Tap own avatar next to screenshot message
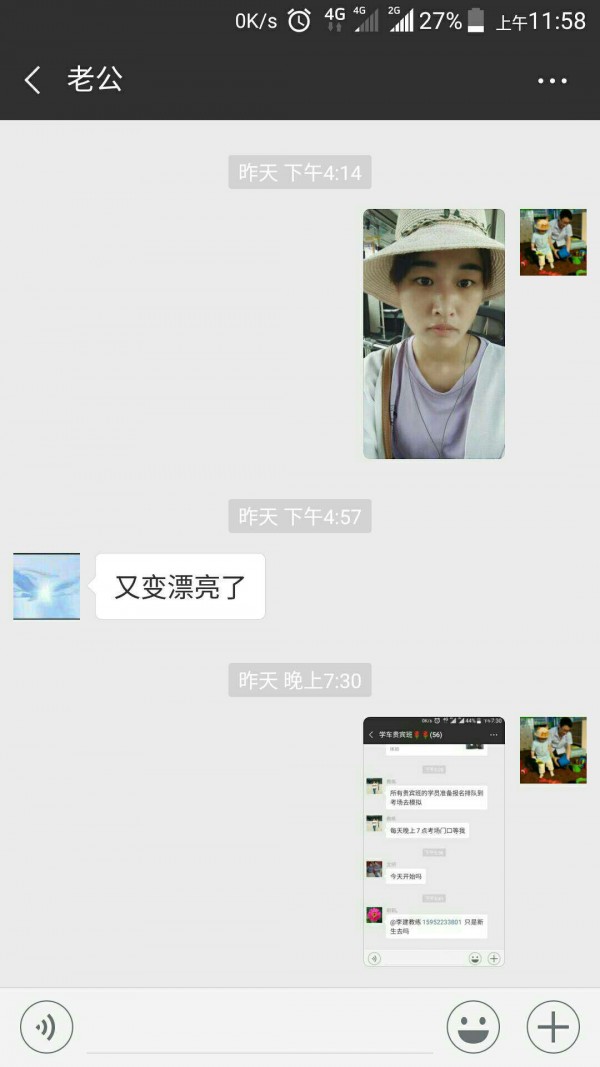 pos(553,750)
